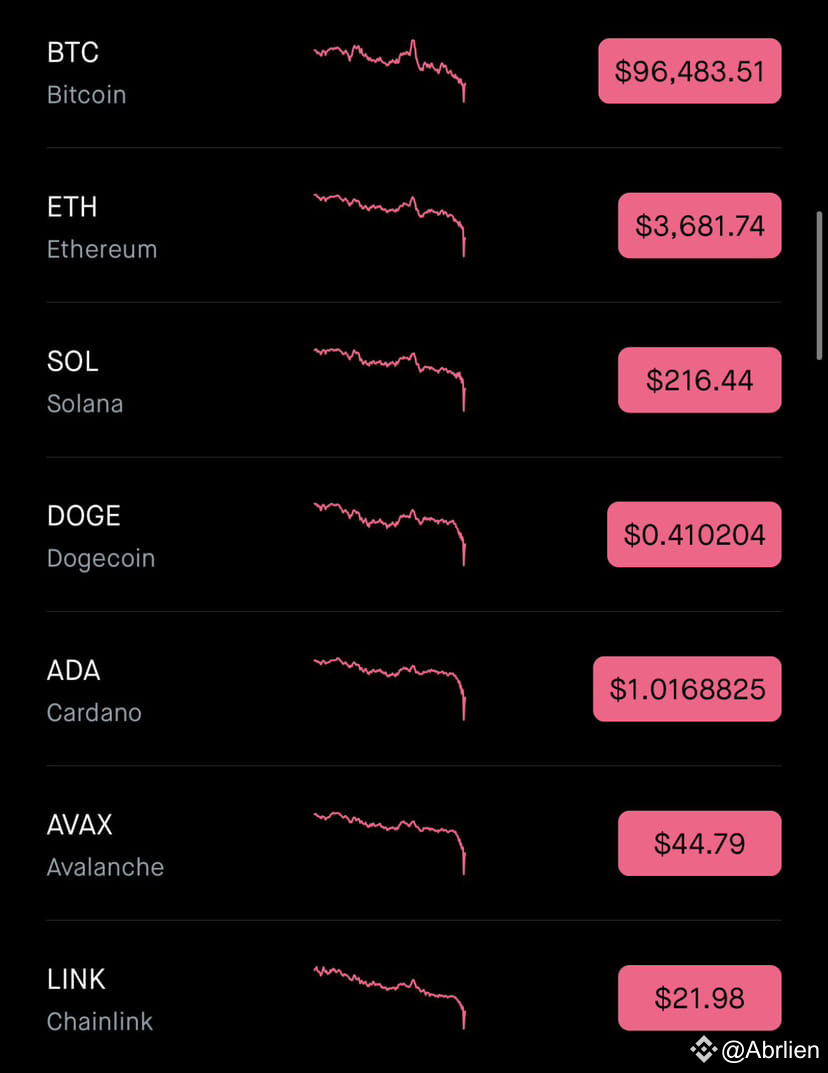Click the Ethereum coin name label
Screen dimensions: 828x1073
coord(102,249)
